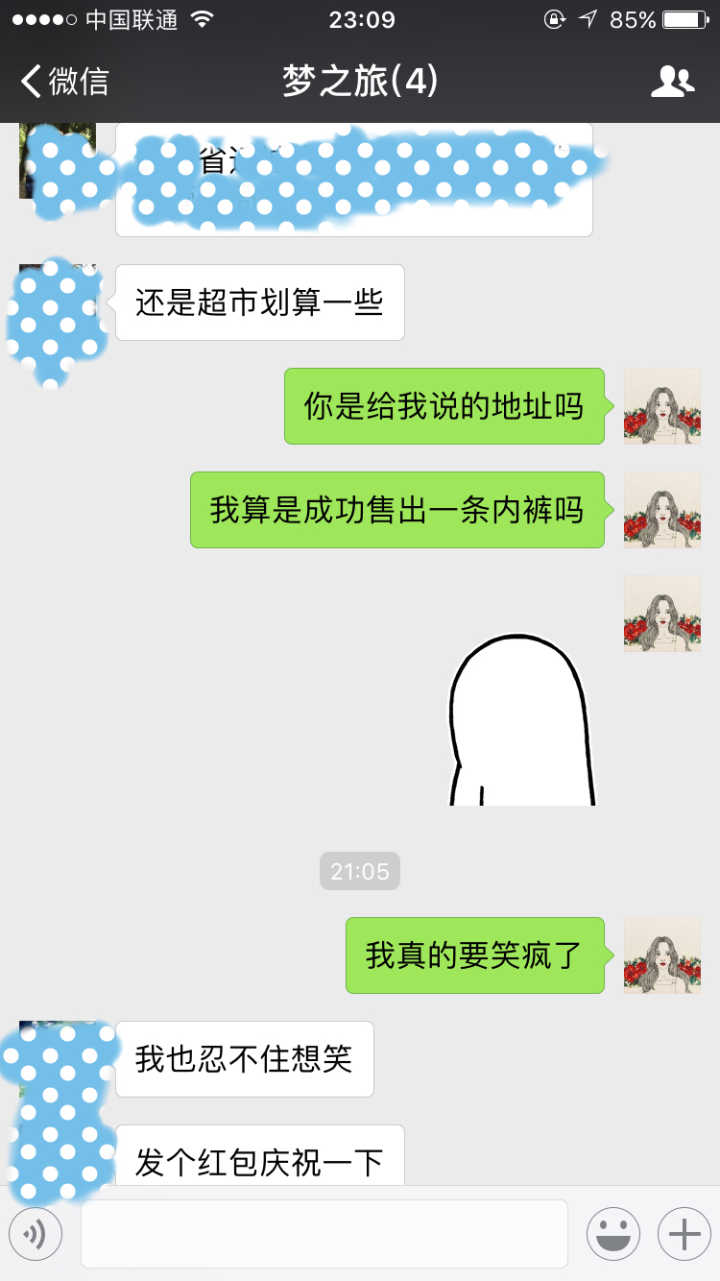The width and height of the screenshot is (720, 1281).
Task: Open group members info icon
Action: (672, 81)
